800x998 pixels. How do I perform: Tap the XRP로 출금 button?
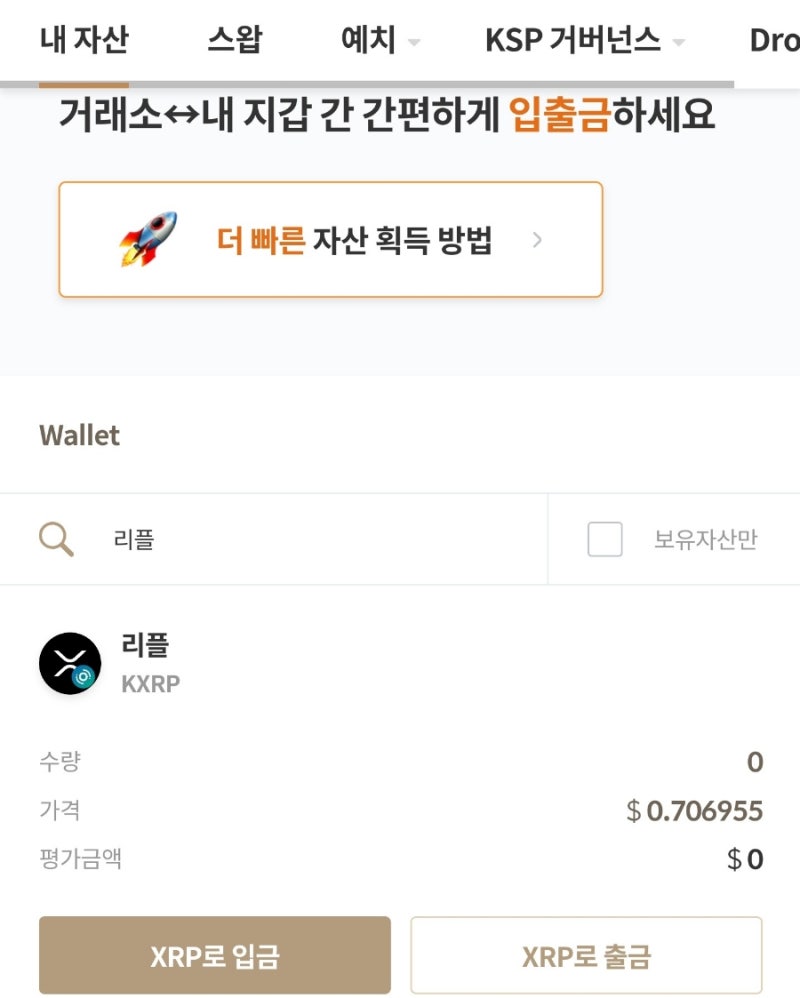coord(586,956)
